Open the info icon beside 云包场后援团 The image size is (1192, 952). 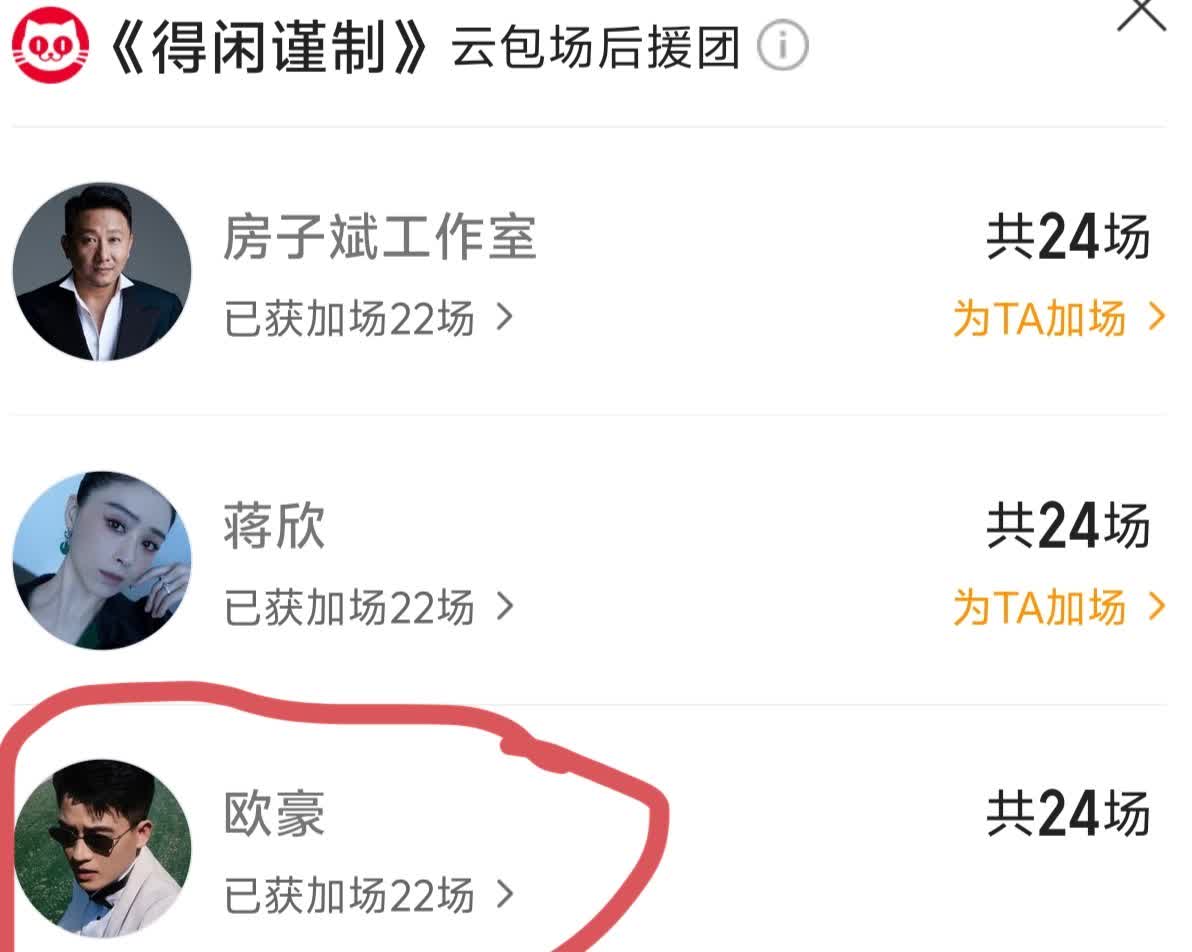coord(783,46)
